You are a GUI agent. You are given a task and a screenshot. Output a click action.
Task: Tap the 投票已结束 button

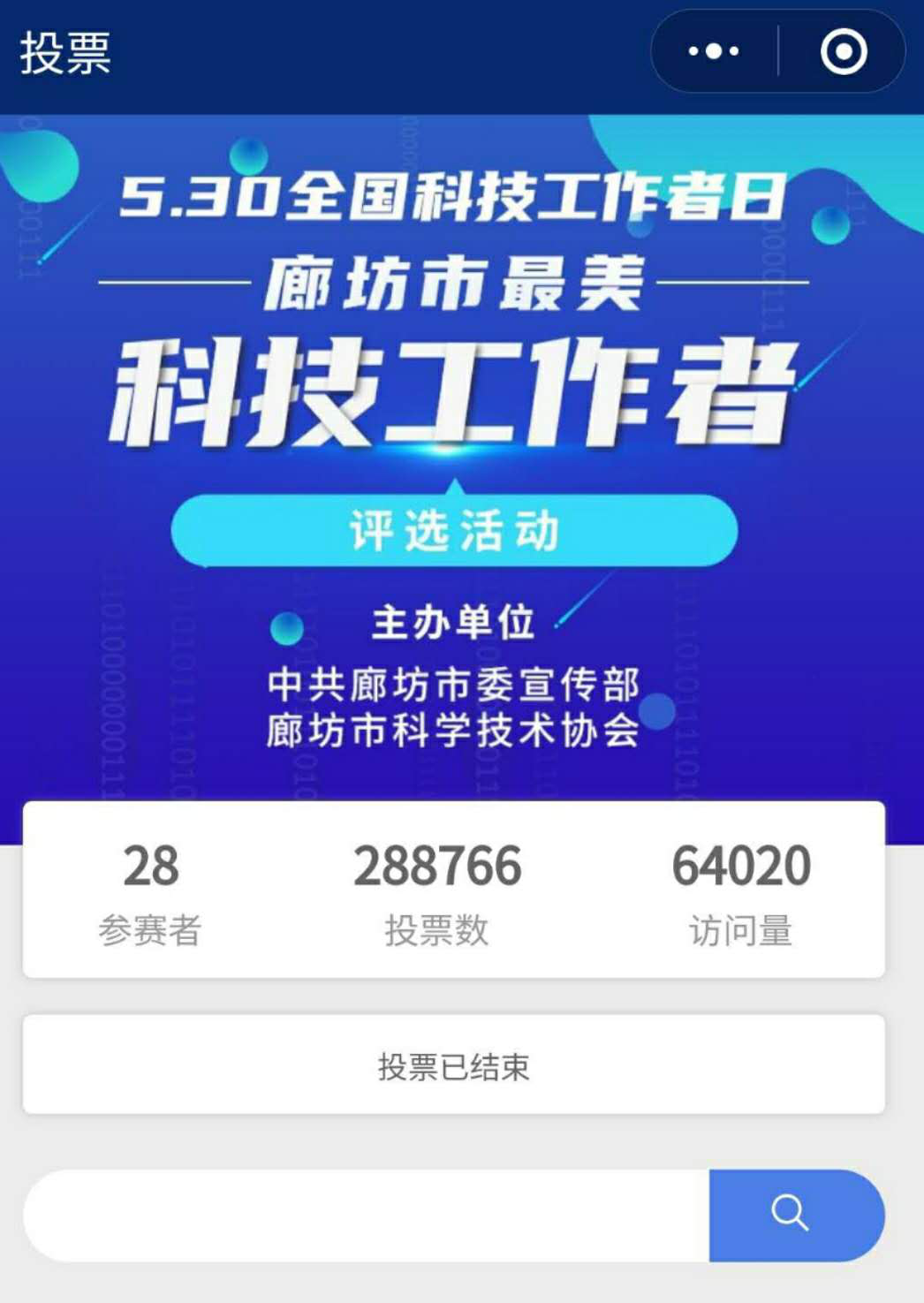click(453, 1066)
